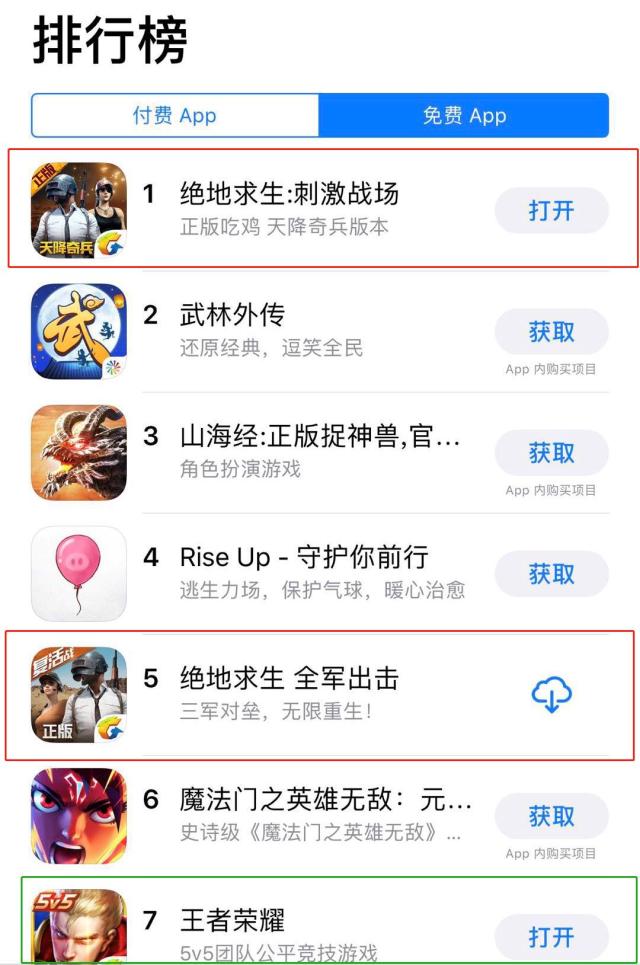Open 绝地求生:刺激战场 with the 打开 button
This screenshot has height=965, width=640.
tap(551, 211)
